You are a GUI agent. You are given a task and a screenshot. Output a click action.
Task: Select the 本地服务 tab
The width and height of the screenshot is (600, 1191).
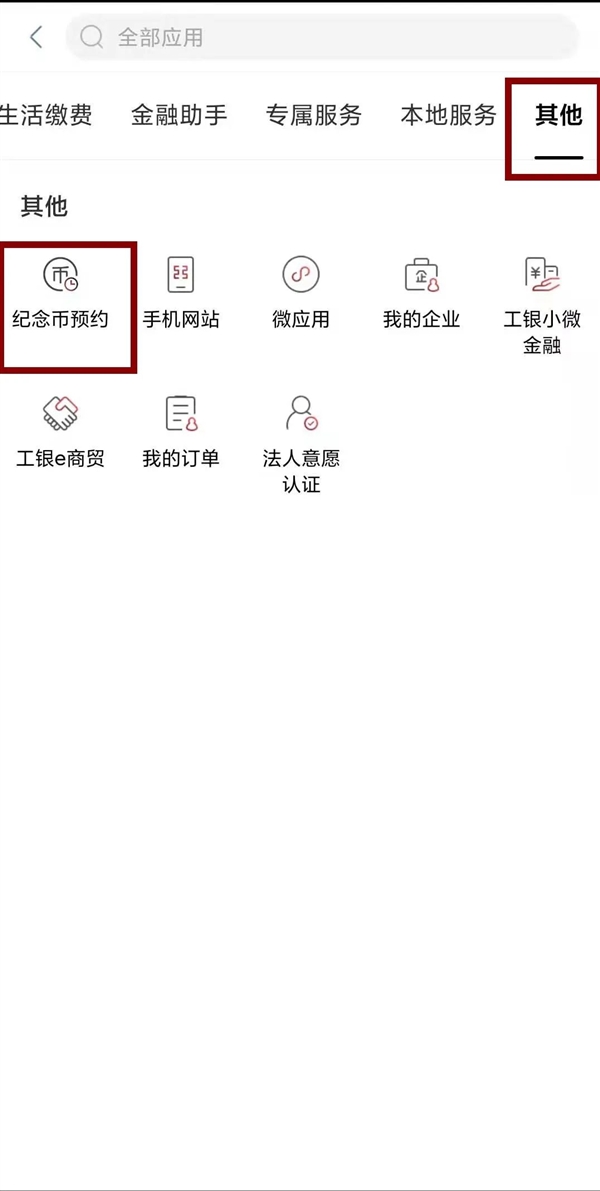click(x=448, y=116)
